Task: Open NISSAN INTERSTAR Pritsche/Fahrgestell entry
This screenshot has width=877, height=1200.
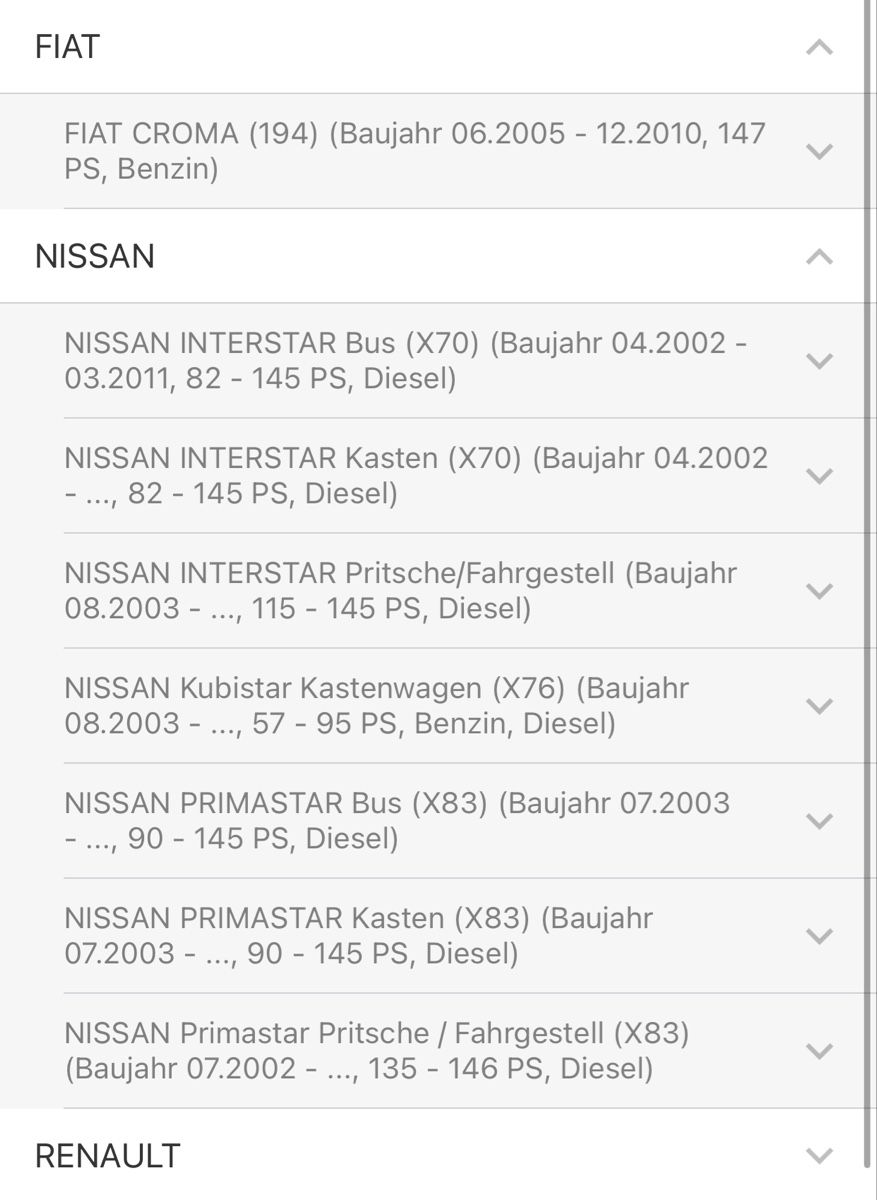Action: pos(818,591)
